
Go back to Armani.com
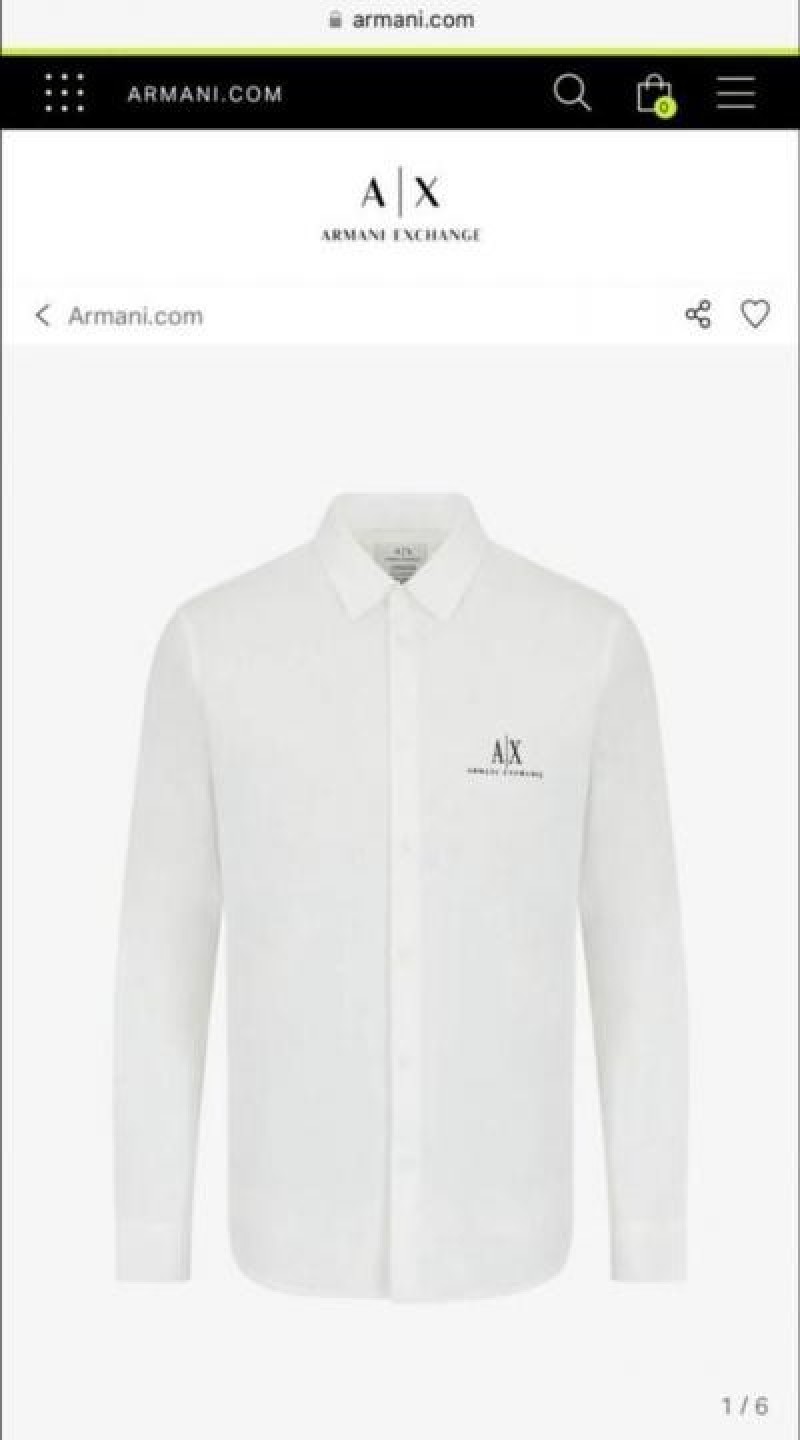(x=119, y=316)
